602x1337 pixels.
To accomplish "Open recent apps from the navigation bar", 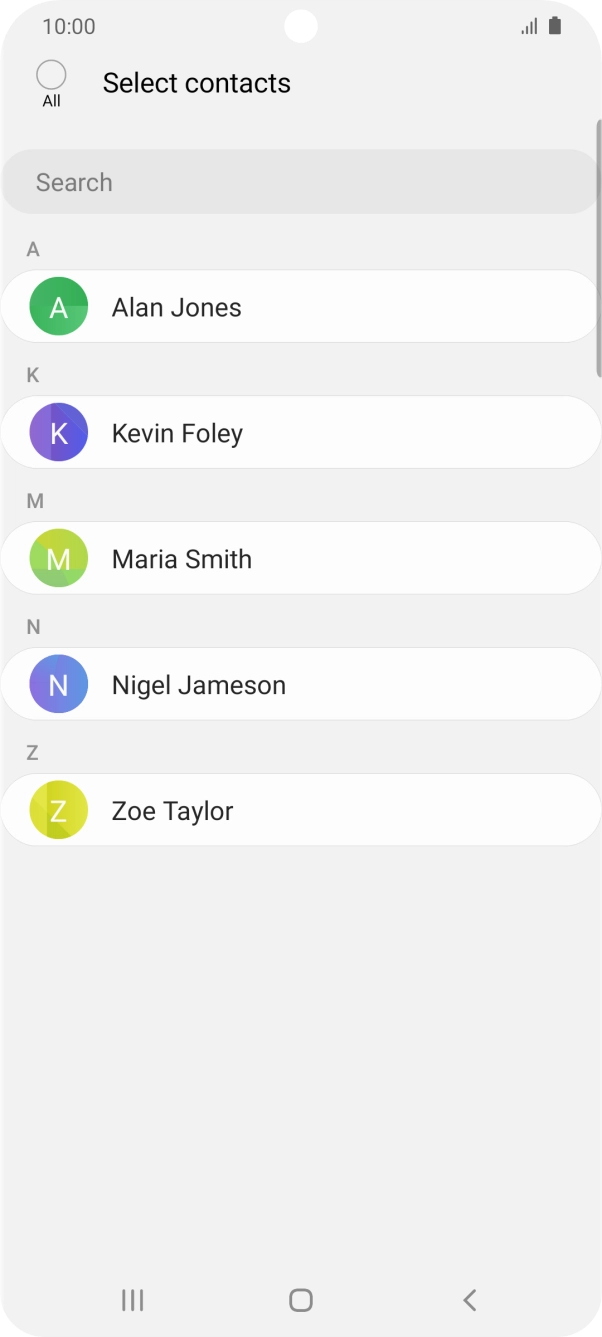I will pyautogui.click(x=132, y=1299).
